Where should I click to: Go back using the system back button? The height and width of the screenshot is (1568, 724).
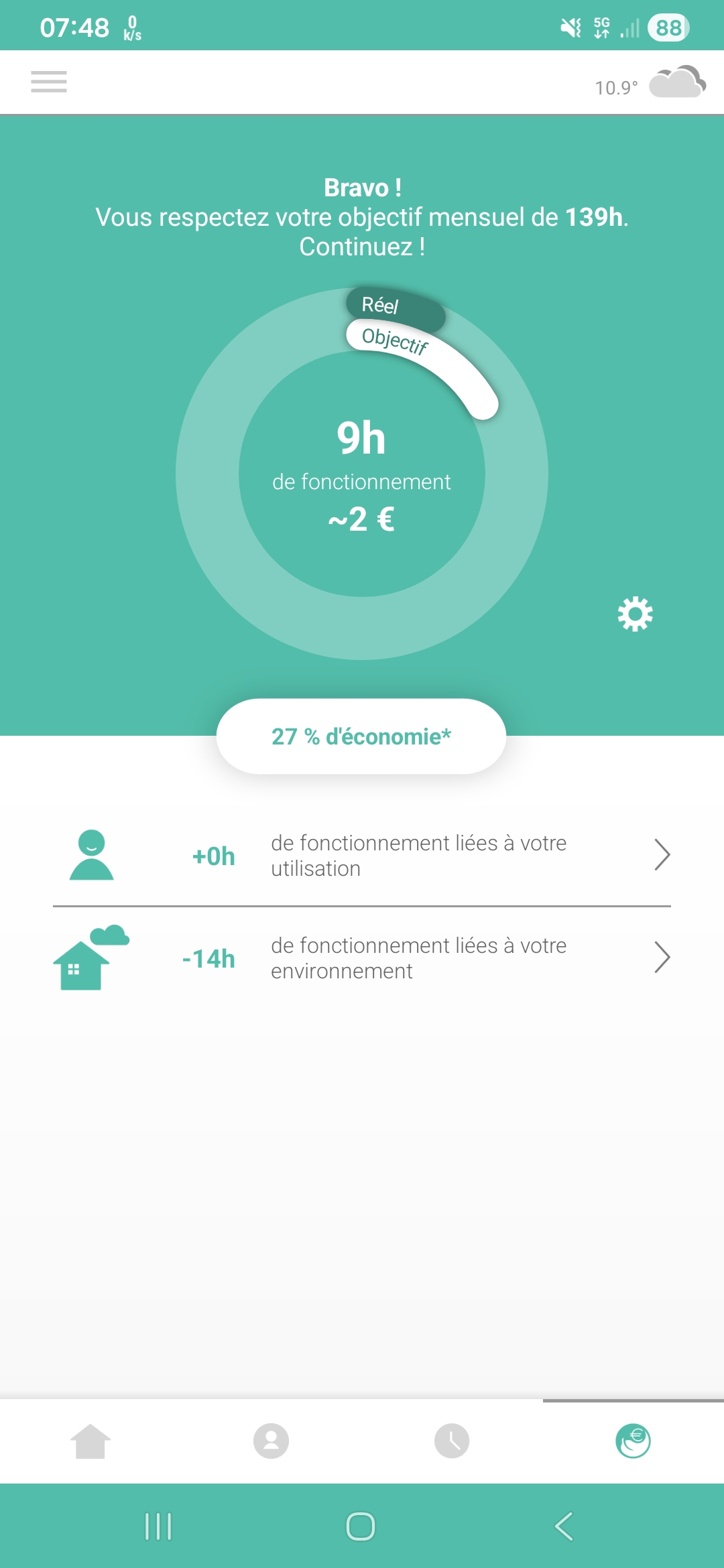(x=564, y=1526)
